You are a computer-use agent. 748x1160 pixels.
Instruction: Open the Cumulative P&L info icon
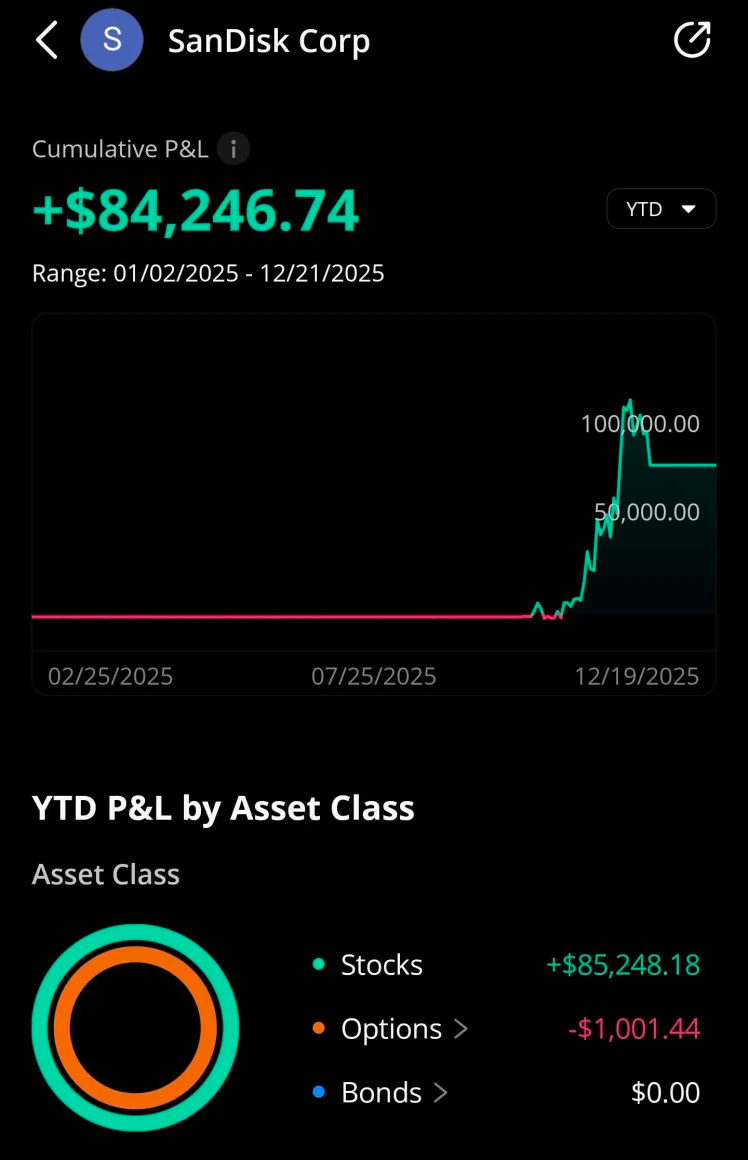pos(234,149)
